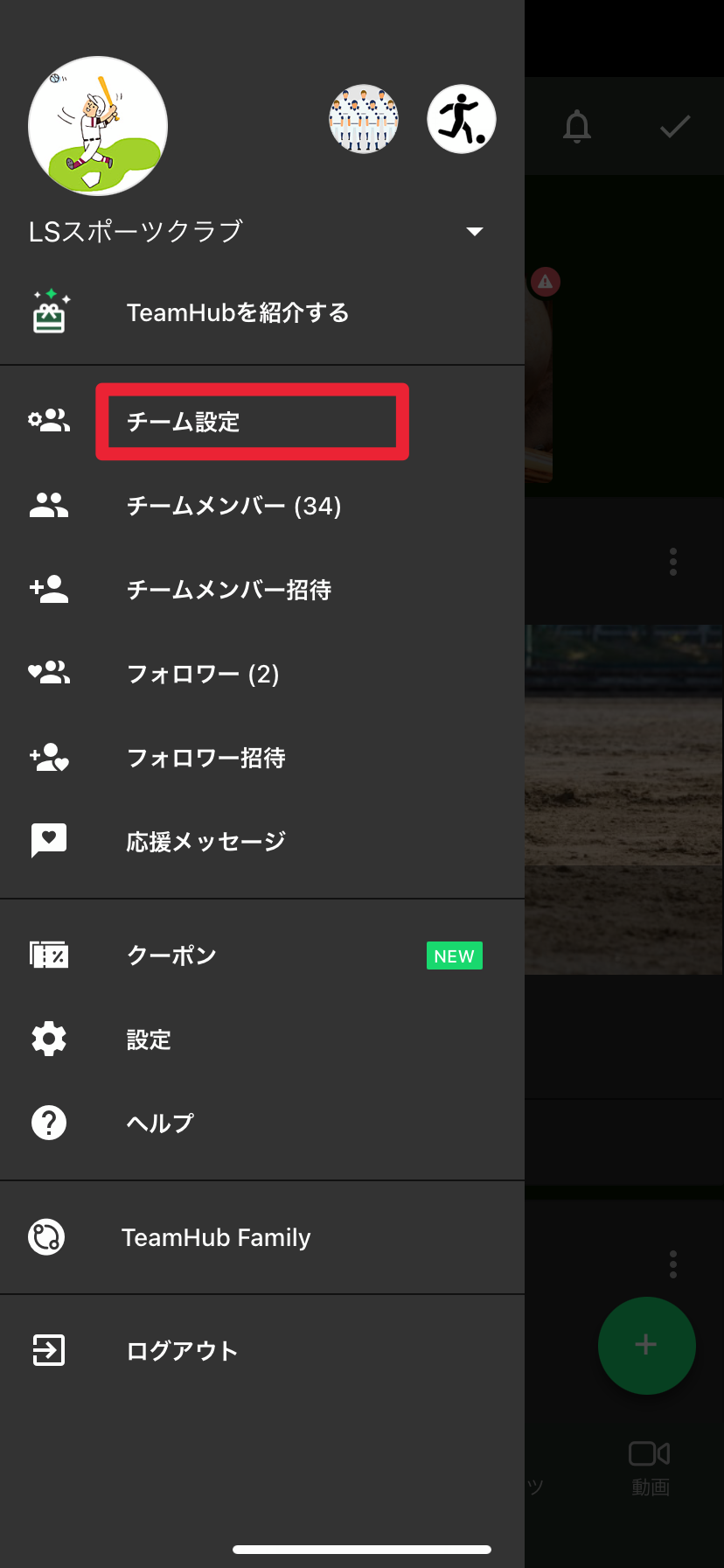The width and height of the screenshot is (724, 1568).
Task: Select TeamHubを紹介する referral item
Action: [x=262, y=312]
